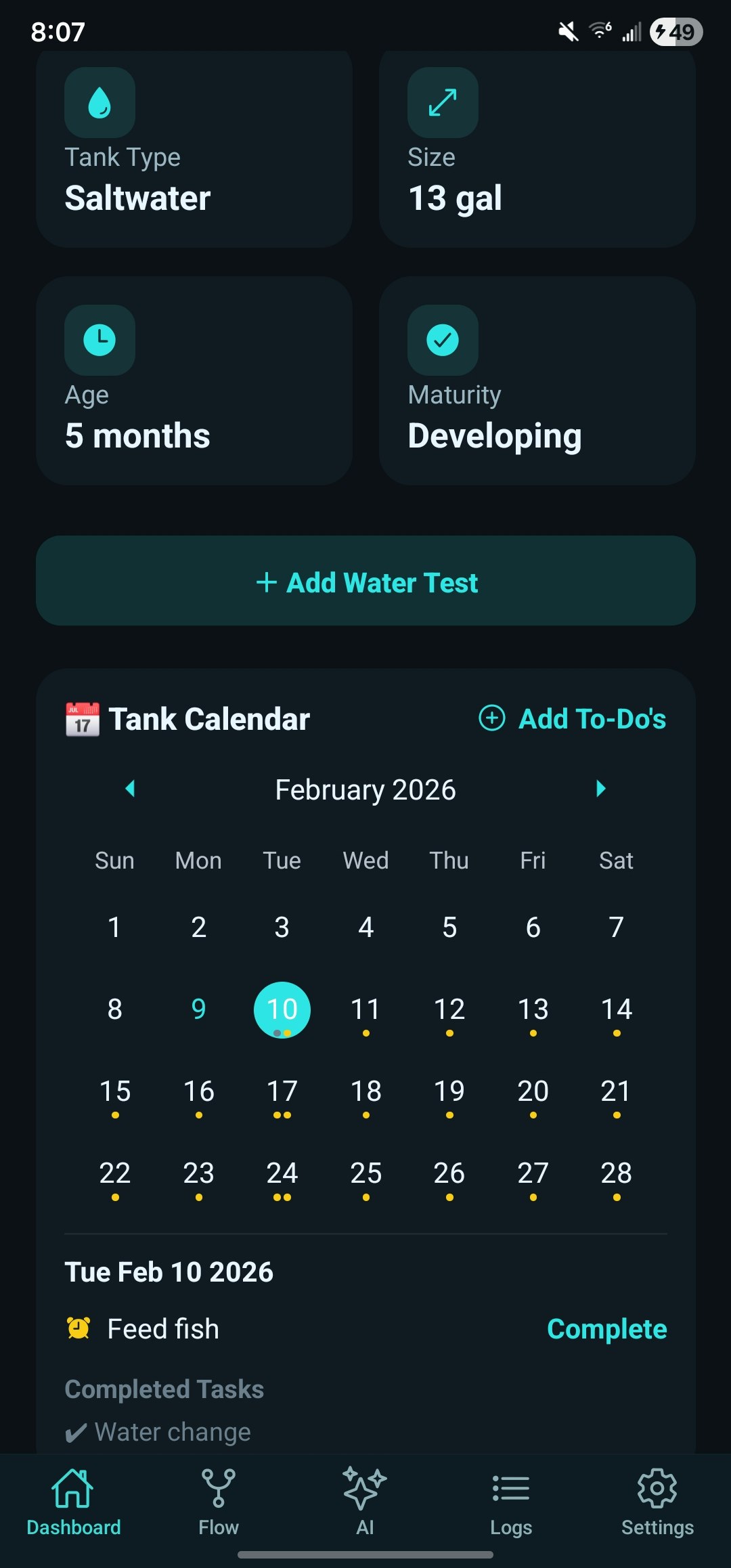Open Add To-Do's
Viewport: 731px width, 1568px height.
[573, 719]
